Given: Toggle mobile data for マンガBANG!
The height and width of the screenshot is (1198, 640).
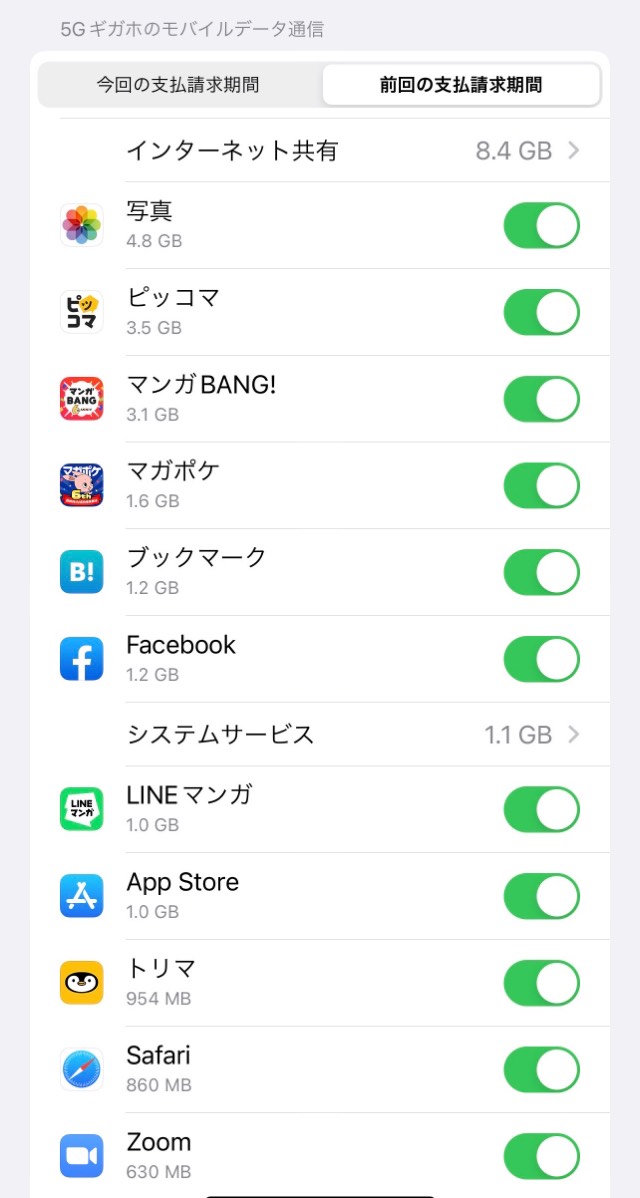Looking at the screenshot, I should 541,399.
